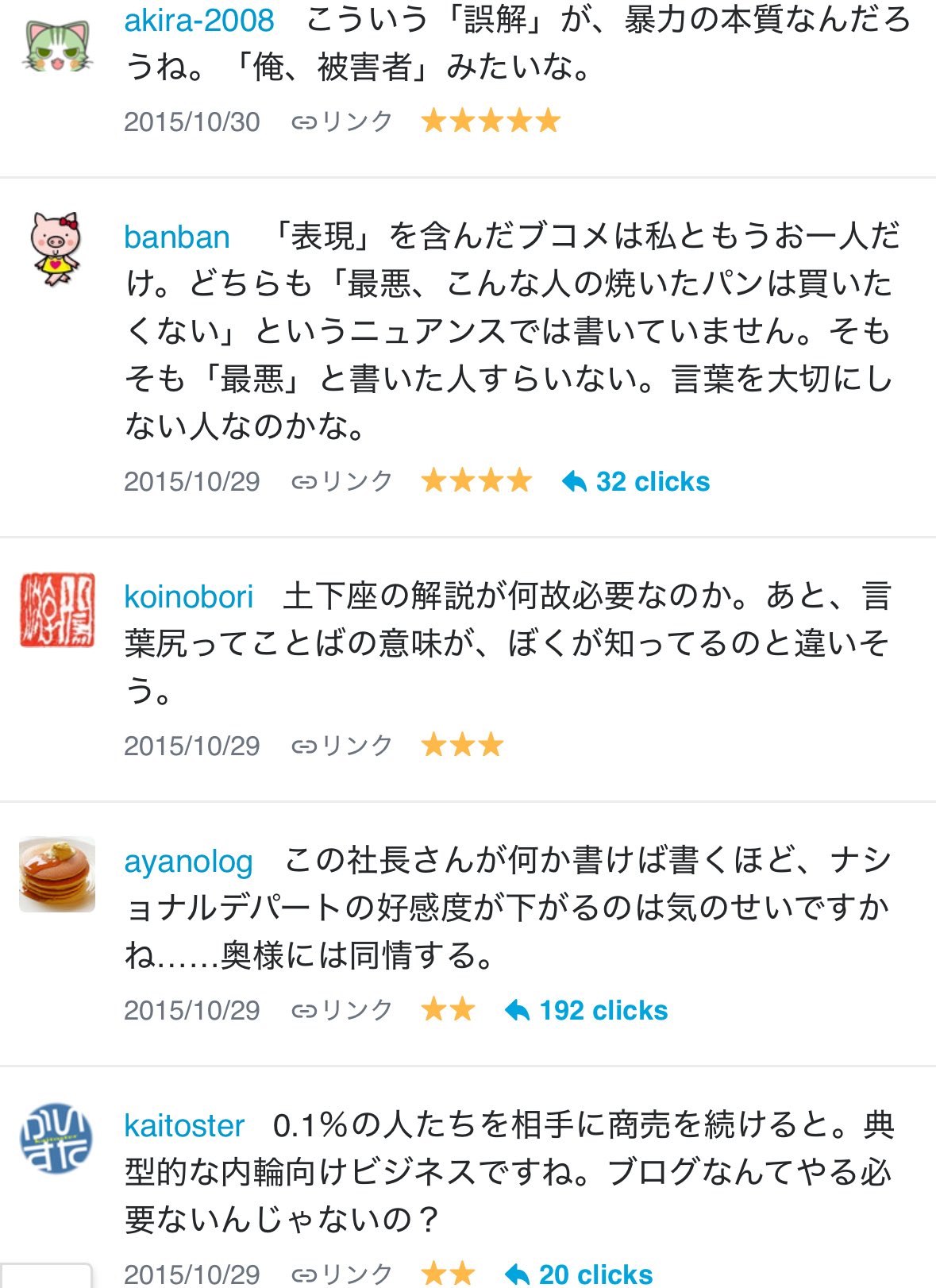Open the 20 clicks link on kaitoster's comment

coord(580,1274)
